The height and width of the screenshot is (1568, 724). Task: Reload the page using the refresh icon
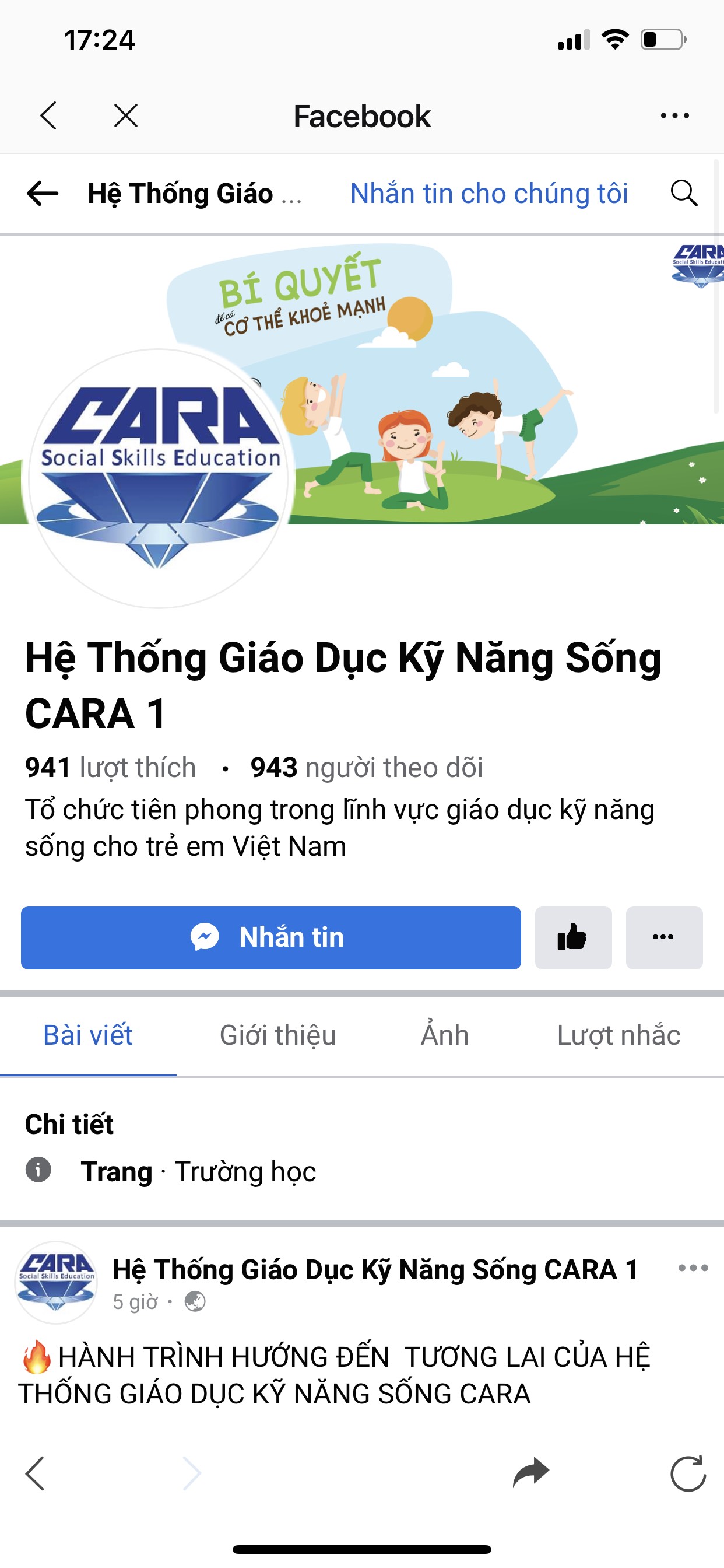[x=688, y=1473]
